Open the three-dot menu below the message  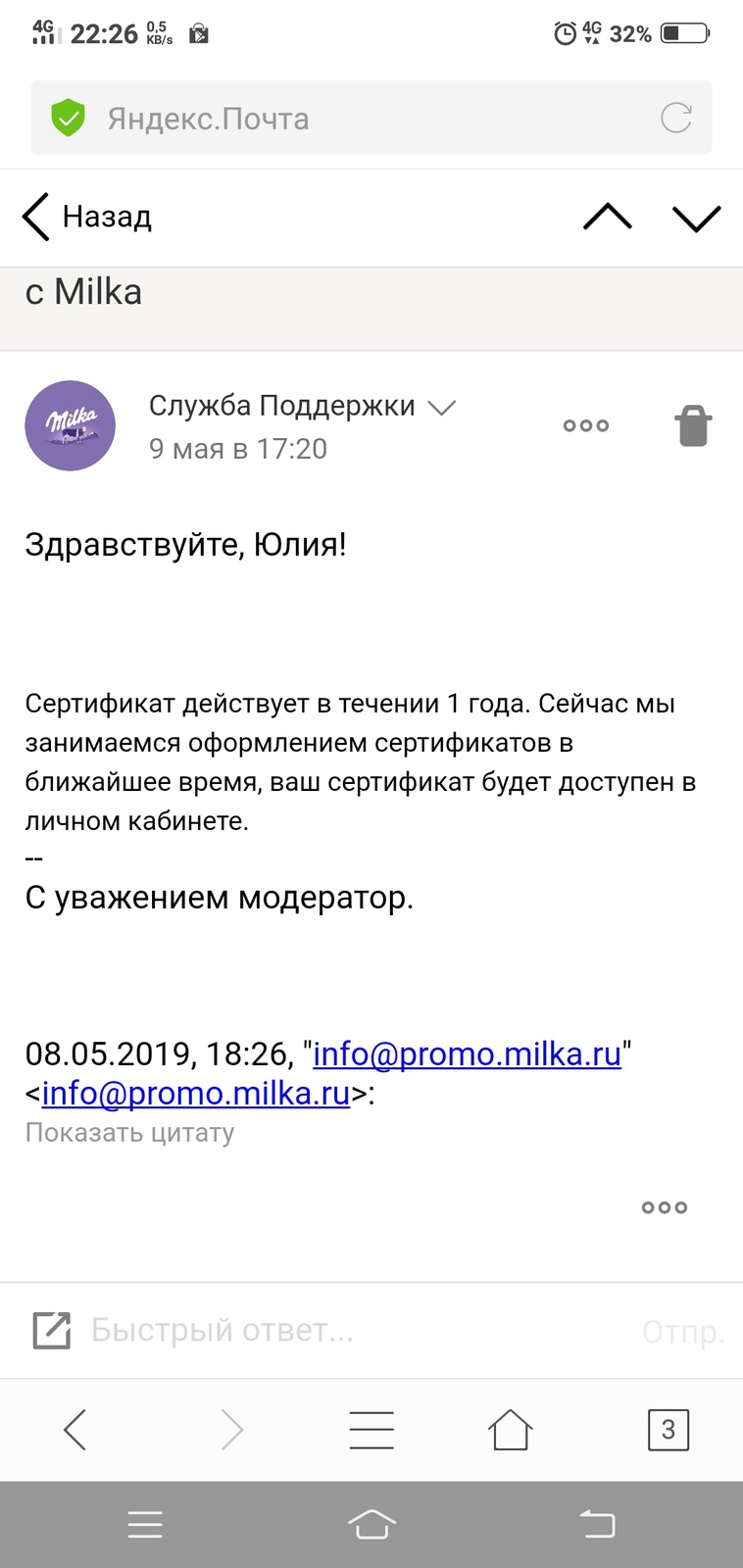[665, 1207]
